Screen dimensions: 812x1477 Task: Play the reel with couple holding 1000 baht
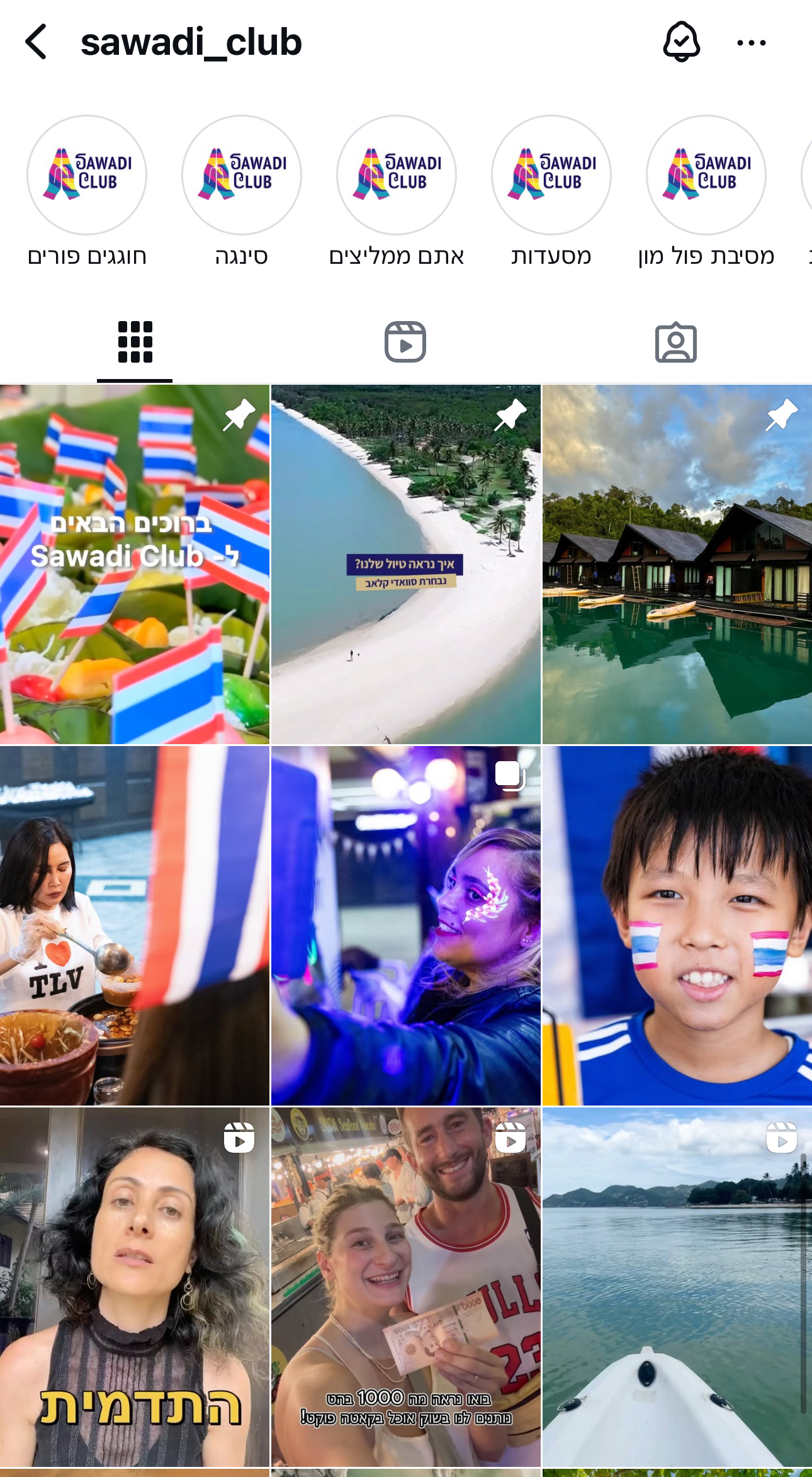coord(405,1287)
